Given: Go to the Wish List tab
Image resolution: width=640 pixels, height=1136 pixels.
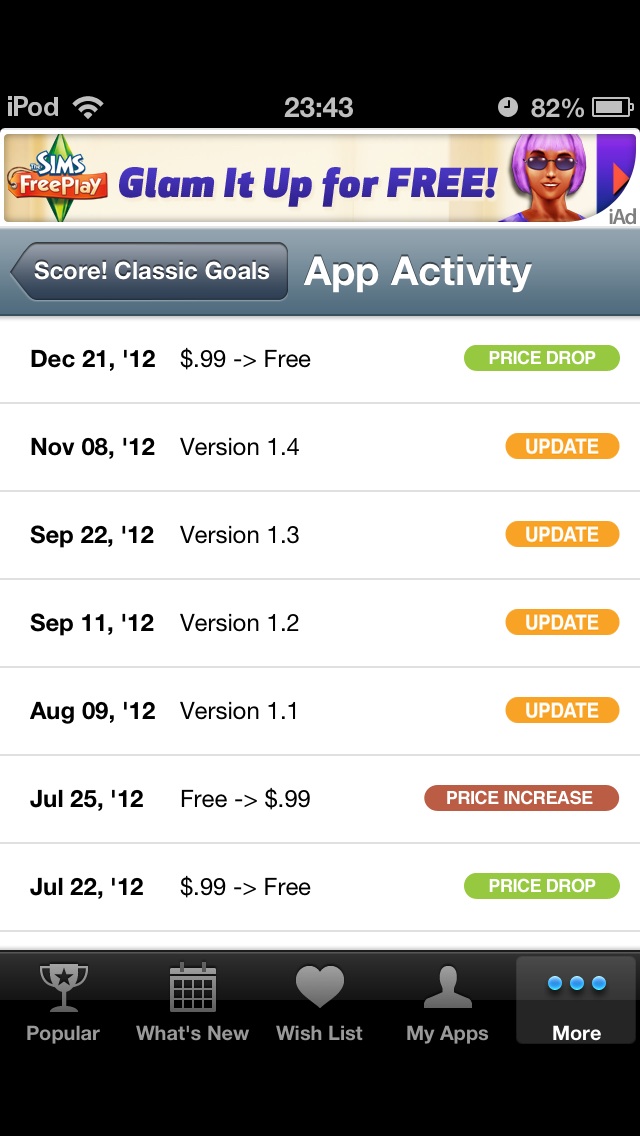Looking at the screenshot, I should pos(319,1002).
